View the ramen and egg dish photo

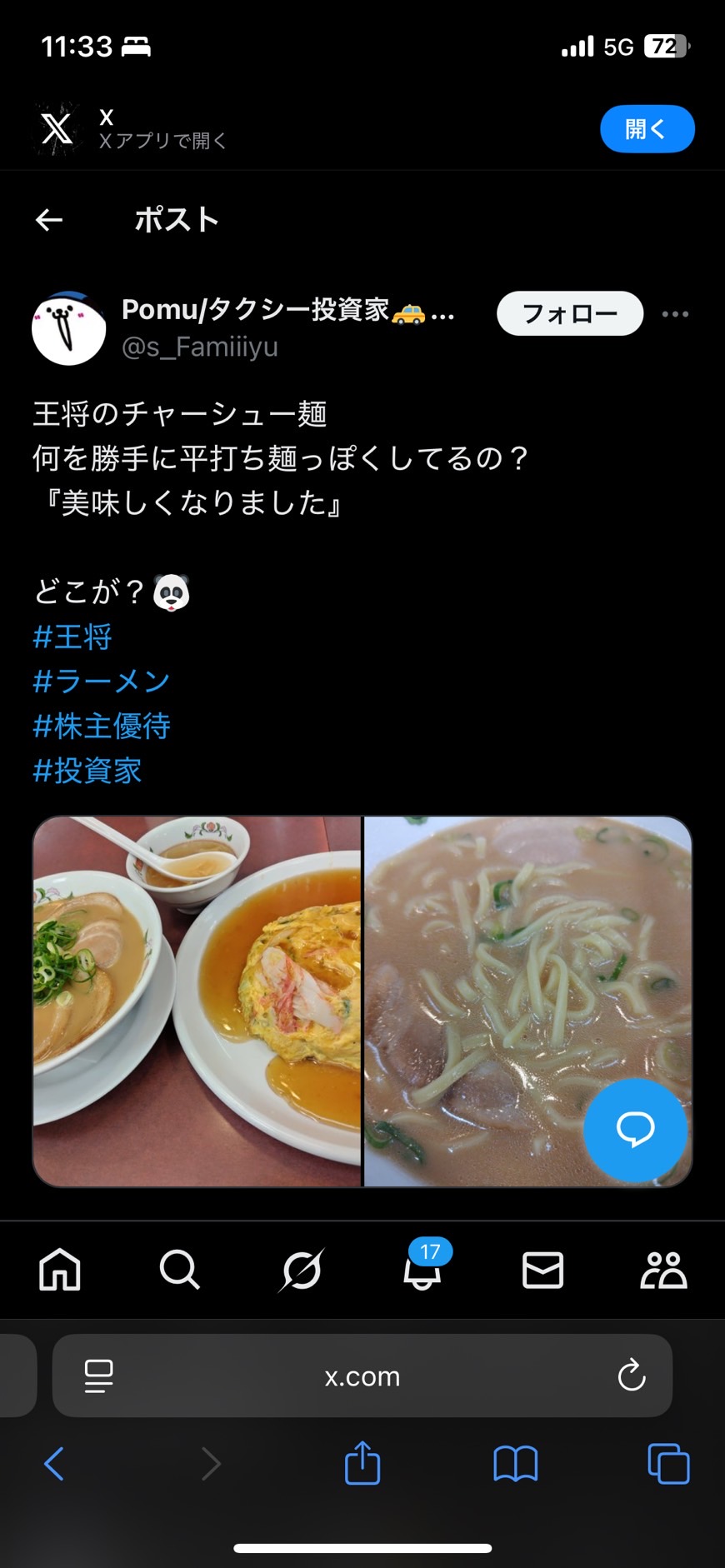click(x=197, y=1000)
